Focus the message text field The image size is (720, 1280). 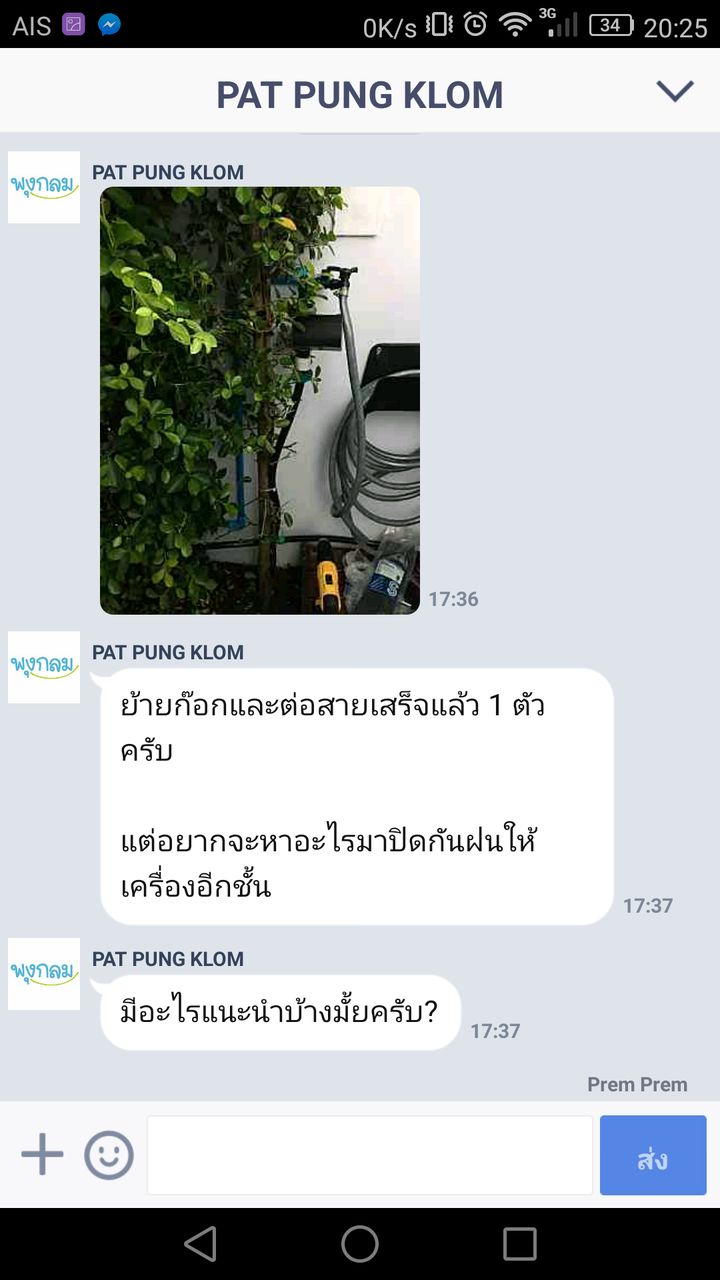[370, 1155]
